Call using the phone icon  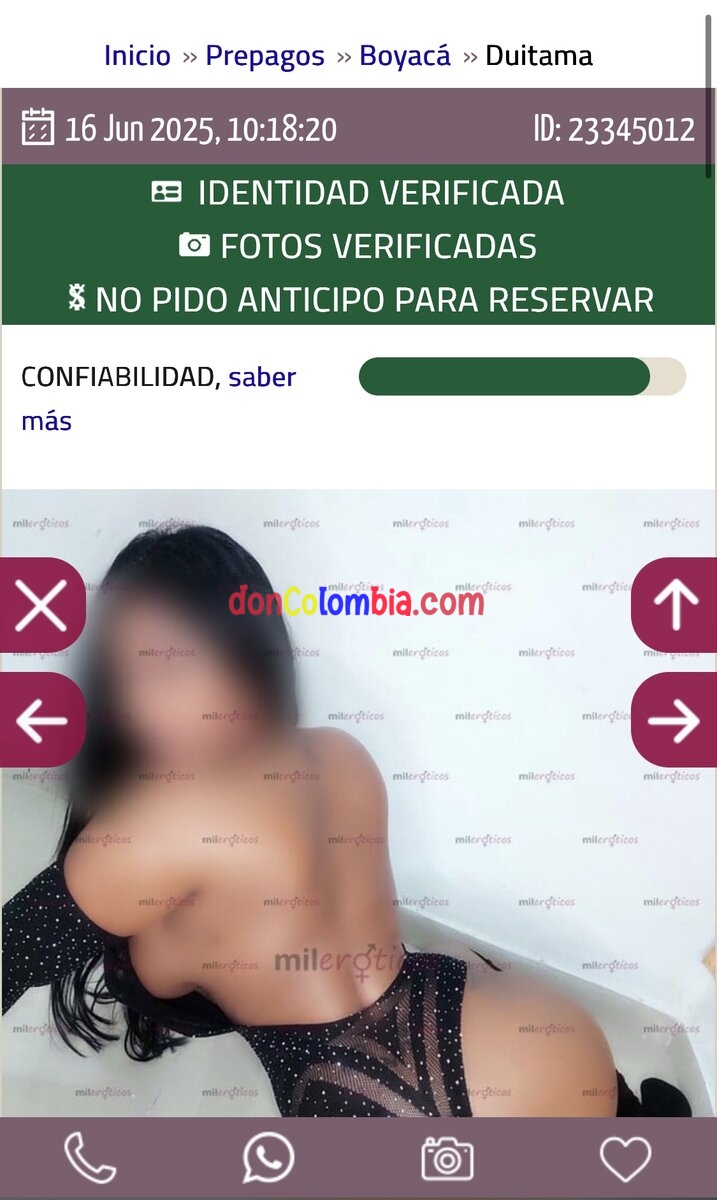(x=90, y=1159)
